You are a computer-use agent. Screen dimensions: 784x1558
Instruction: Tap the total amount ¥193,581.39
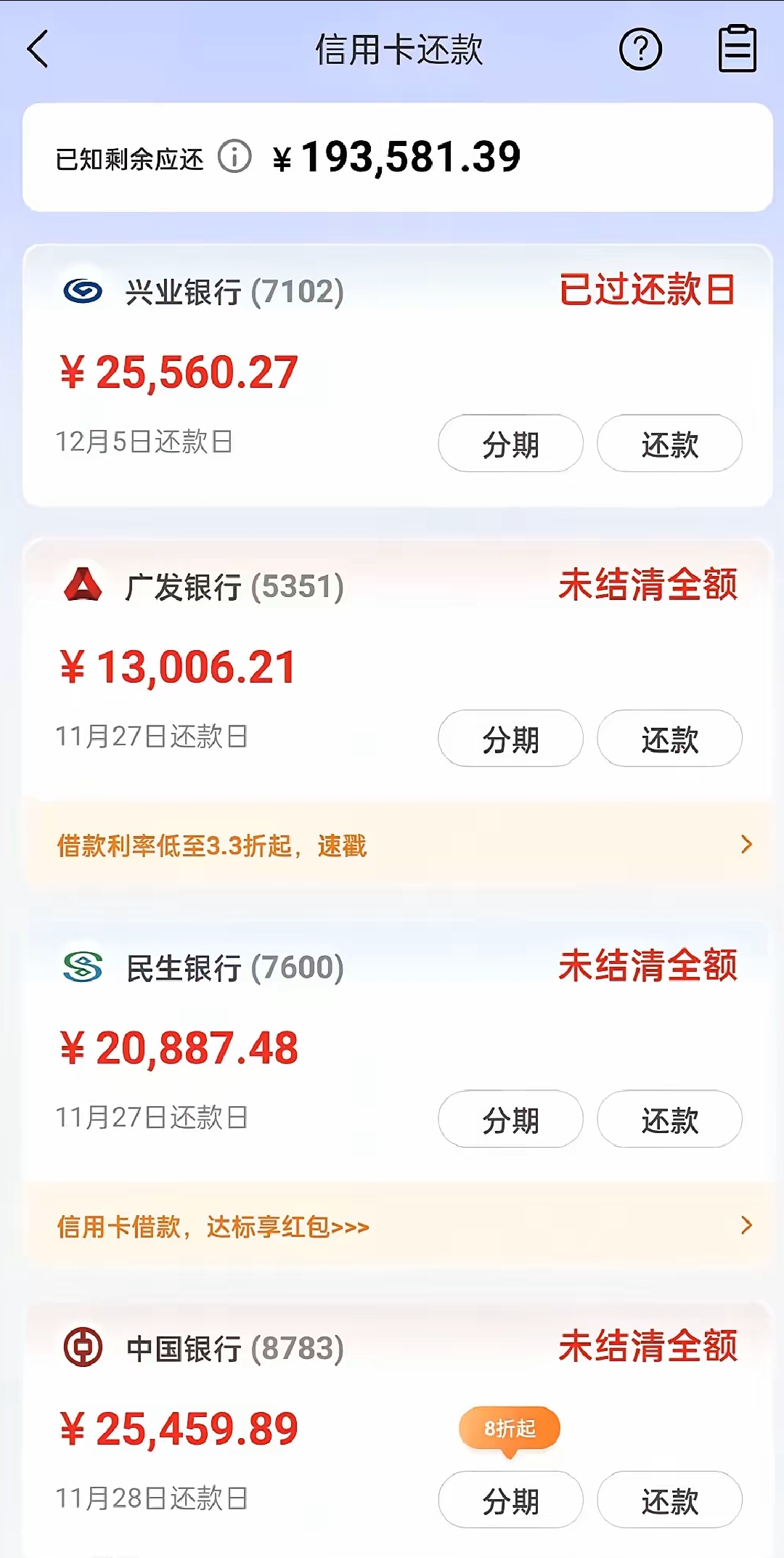(x=396, y=157)
